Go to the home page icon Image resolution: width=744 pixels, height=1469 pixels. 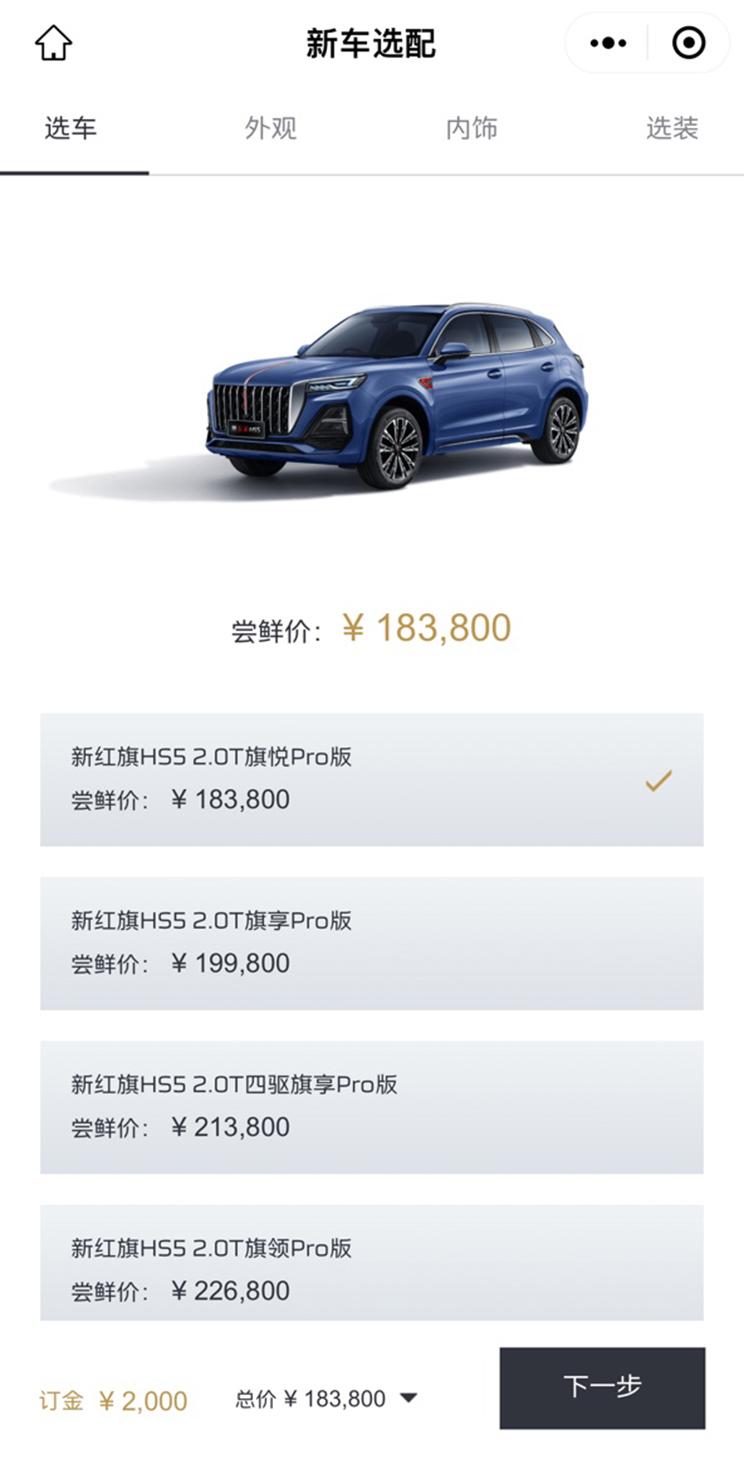pyautogui.click(x=54, y=43)
